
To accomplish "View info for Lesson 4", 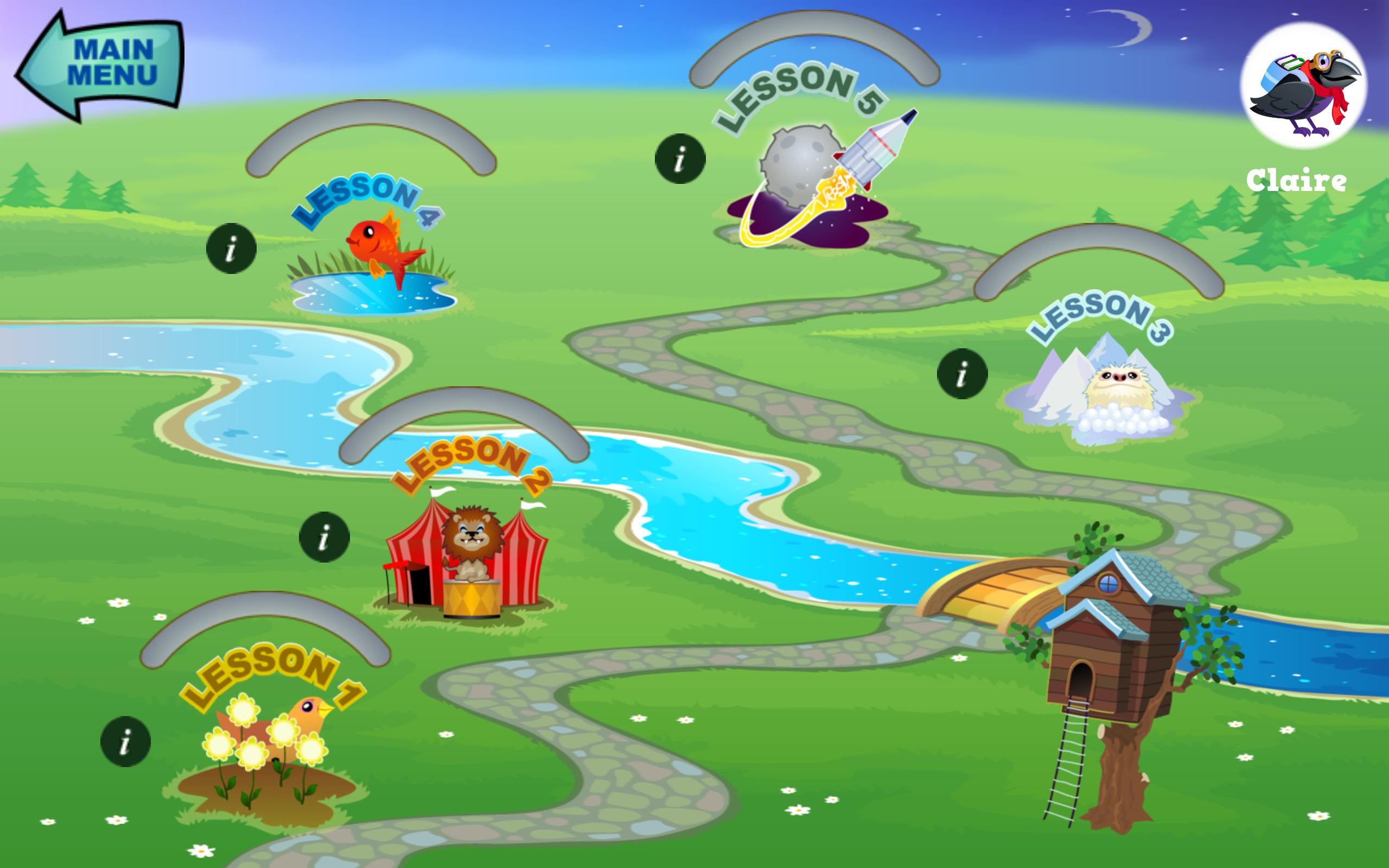I will [x=231, y=248].
